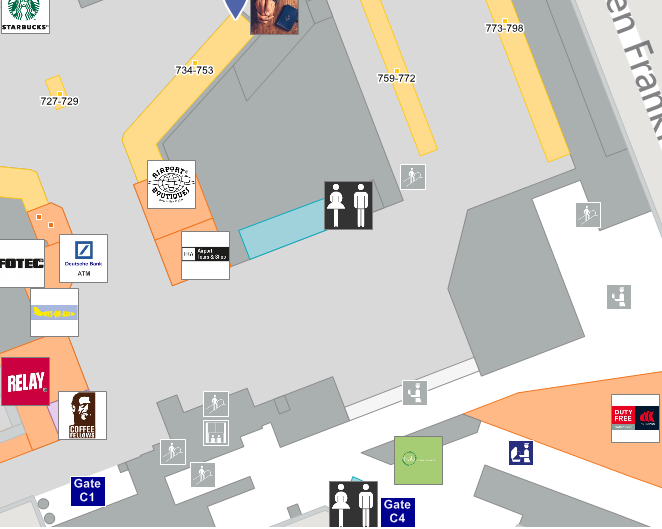Tap the Deutsche Bank ATM marker

pos(84,258)
